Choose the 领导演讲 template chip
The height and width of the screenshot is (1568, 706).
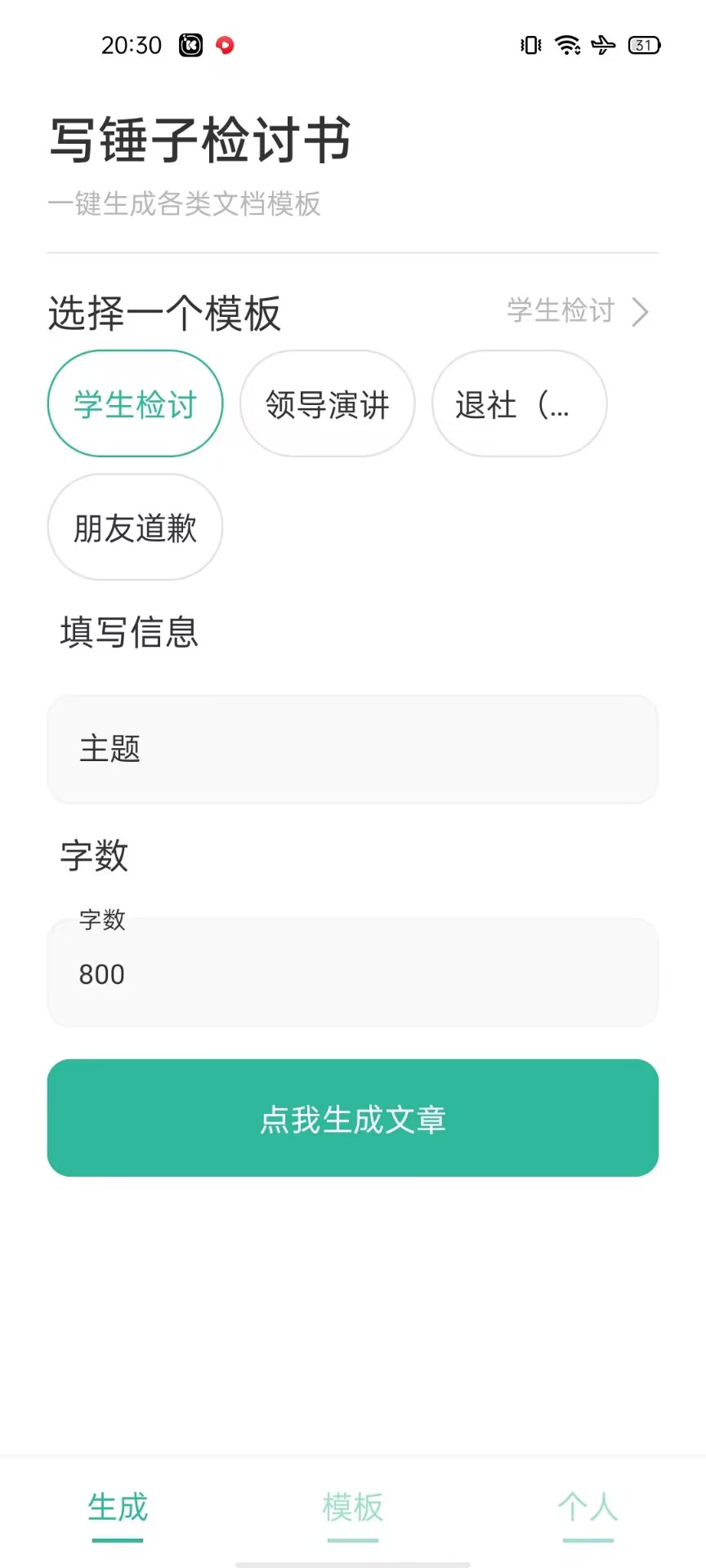tap(328, 403)
